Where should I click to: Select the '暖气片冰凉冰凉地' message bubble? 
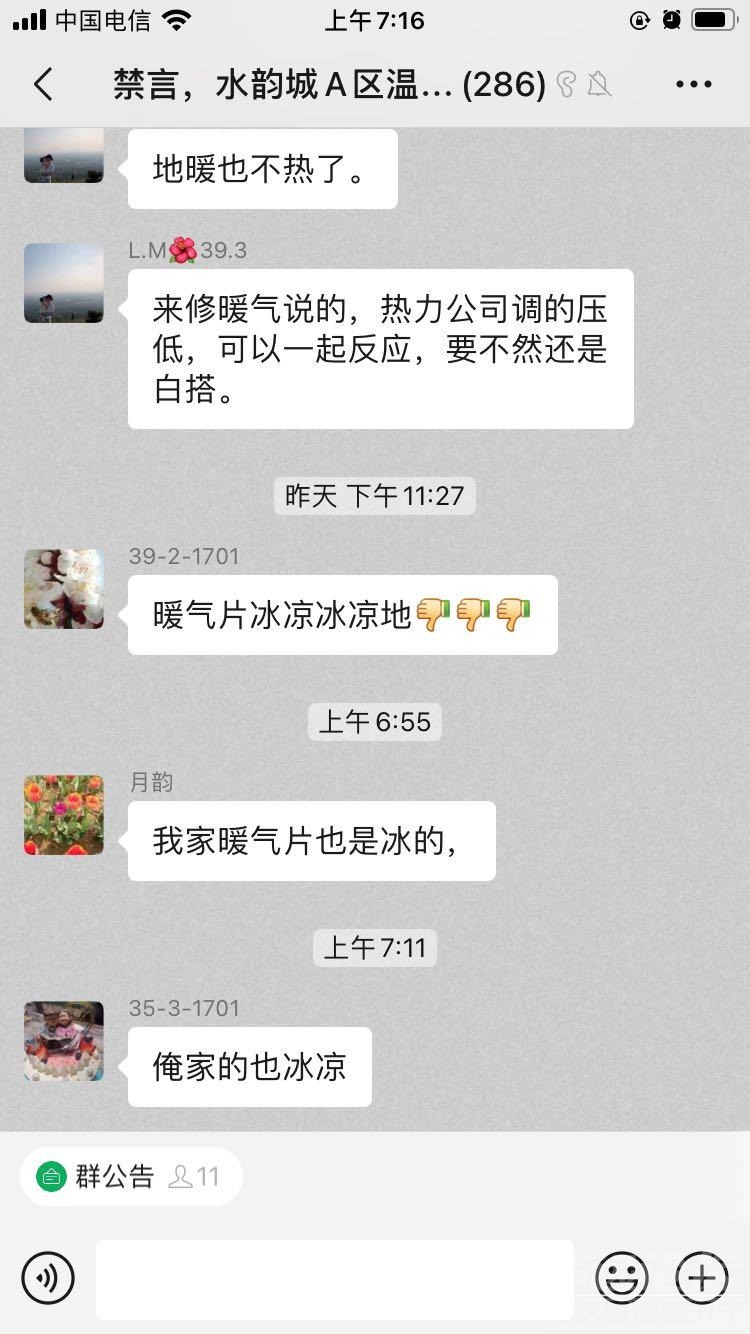(342, 614)
